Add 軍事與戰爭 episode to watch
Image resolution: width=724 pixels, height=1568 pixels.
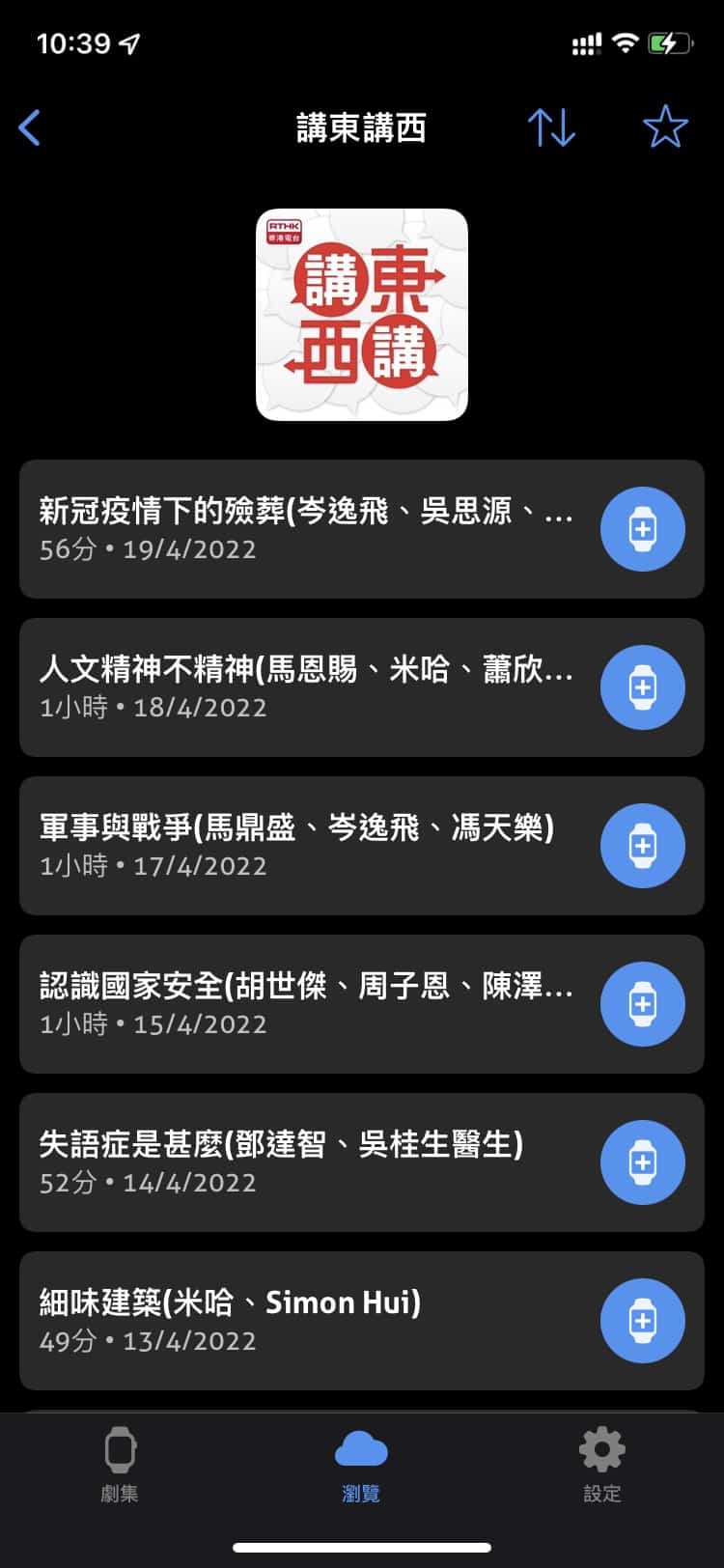643,846
